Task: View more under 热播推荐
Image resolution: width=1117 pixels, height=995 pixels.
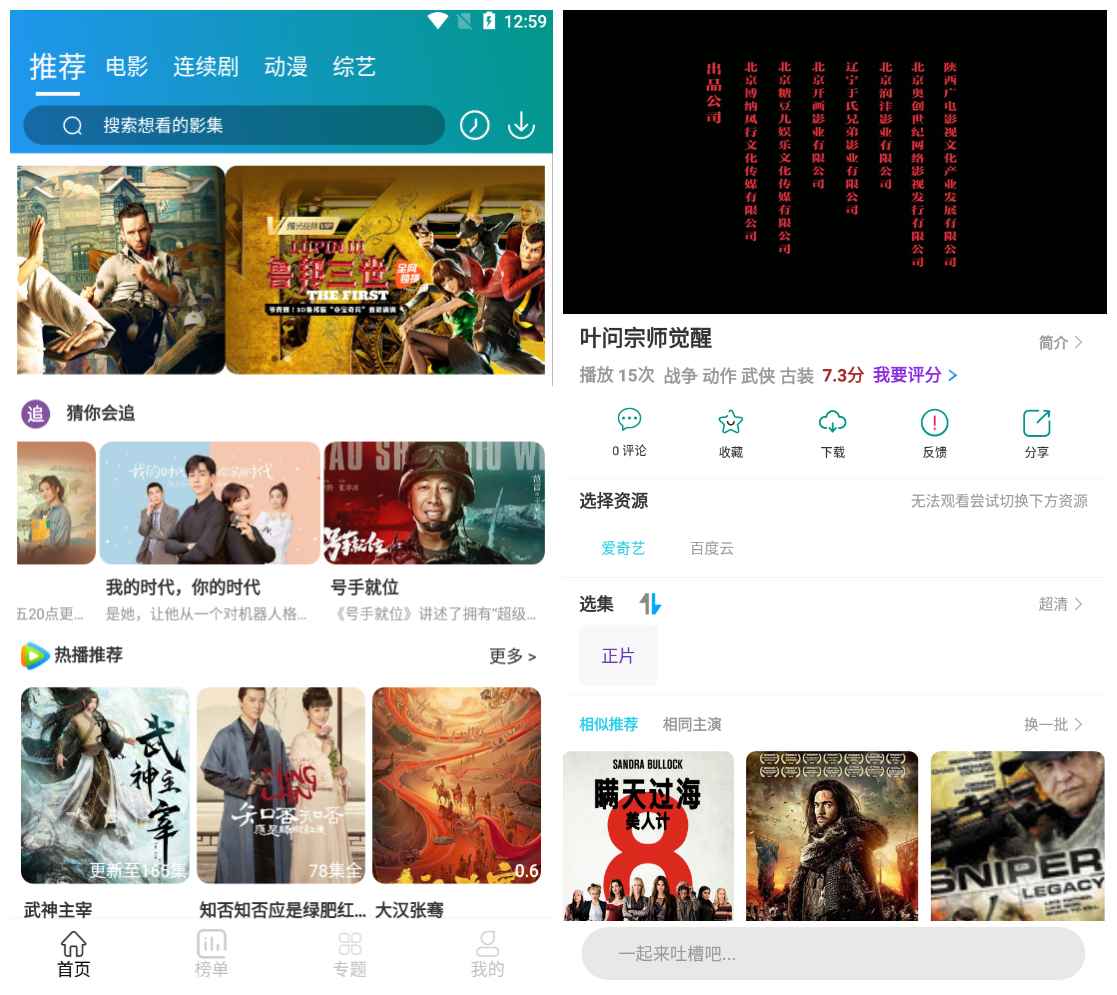Action: [x=512, y=656]
